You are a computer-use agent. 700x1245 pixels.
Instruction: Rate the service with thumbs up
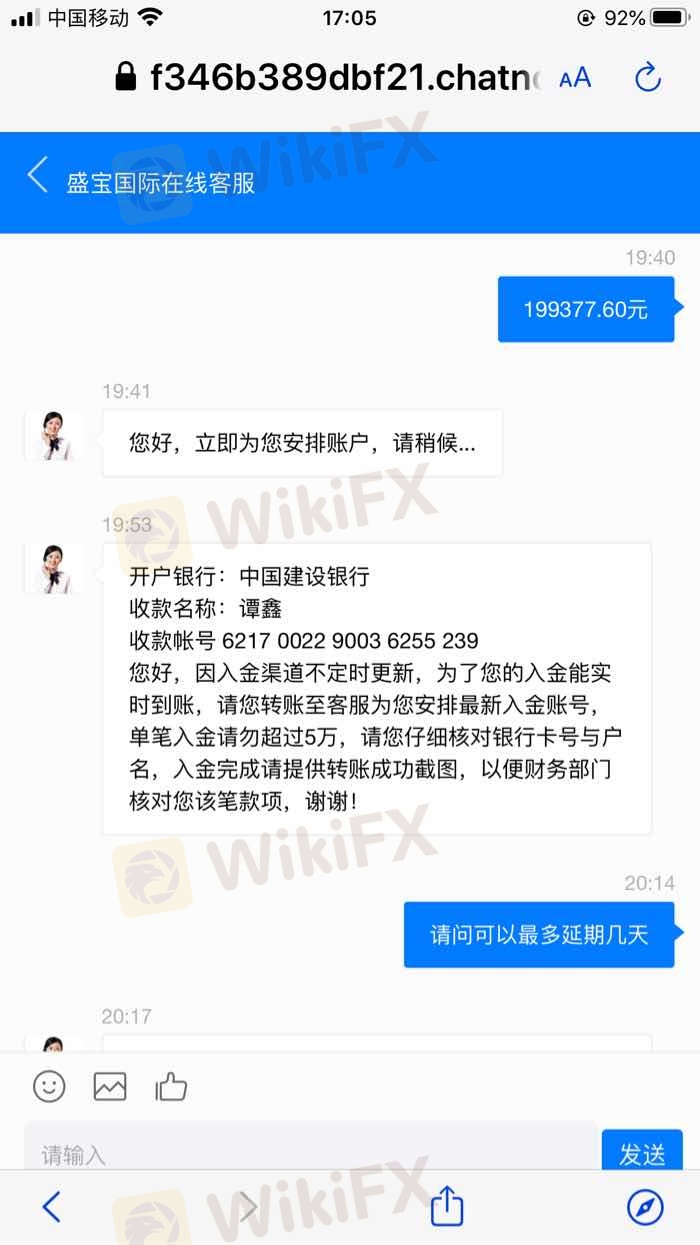tap(171, 1086)
